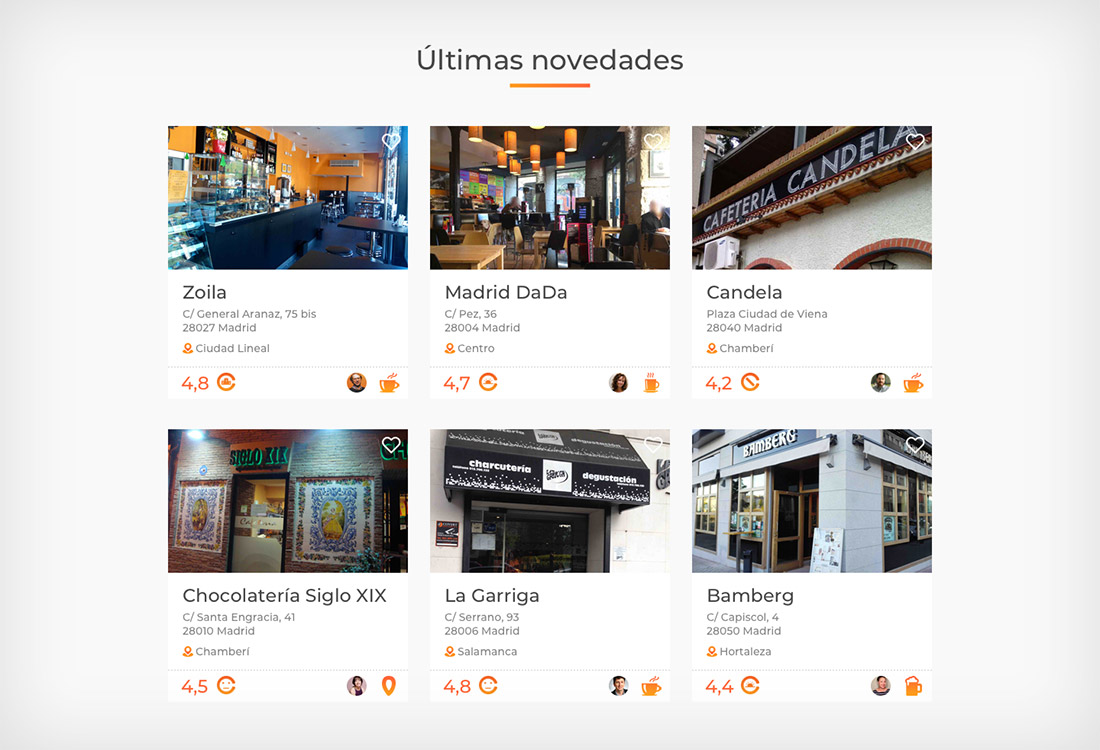Open the Bamberg card

[750, 596]
